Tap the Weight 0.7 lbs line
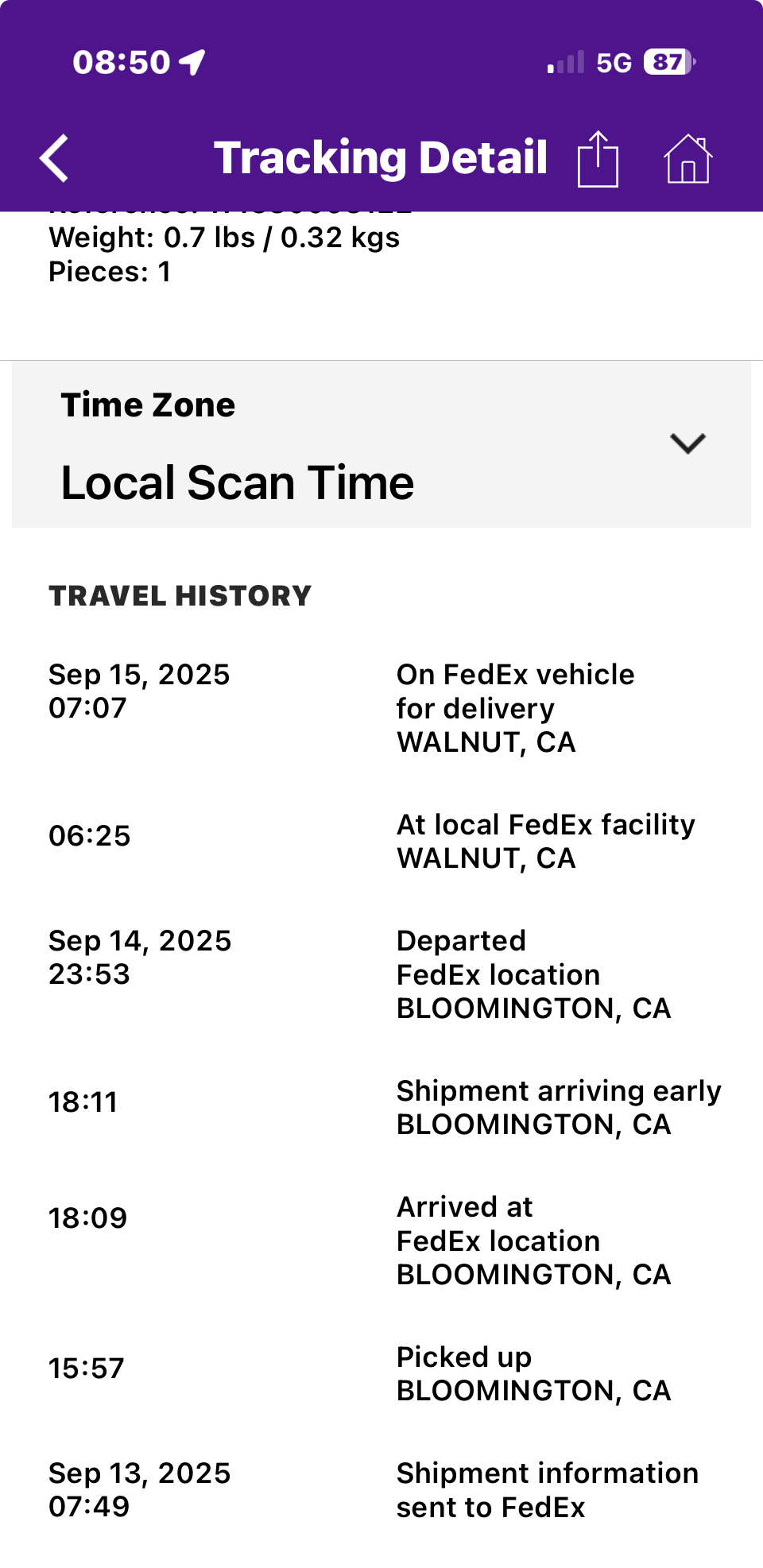 [223, 237]
